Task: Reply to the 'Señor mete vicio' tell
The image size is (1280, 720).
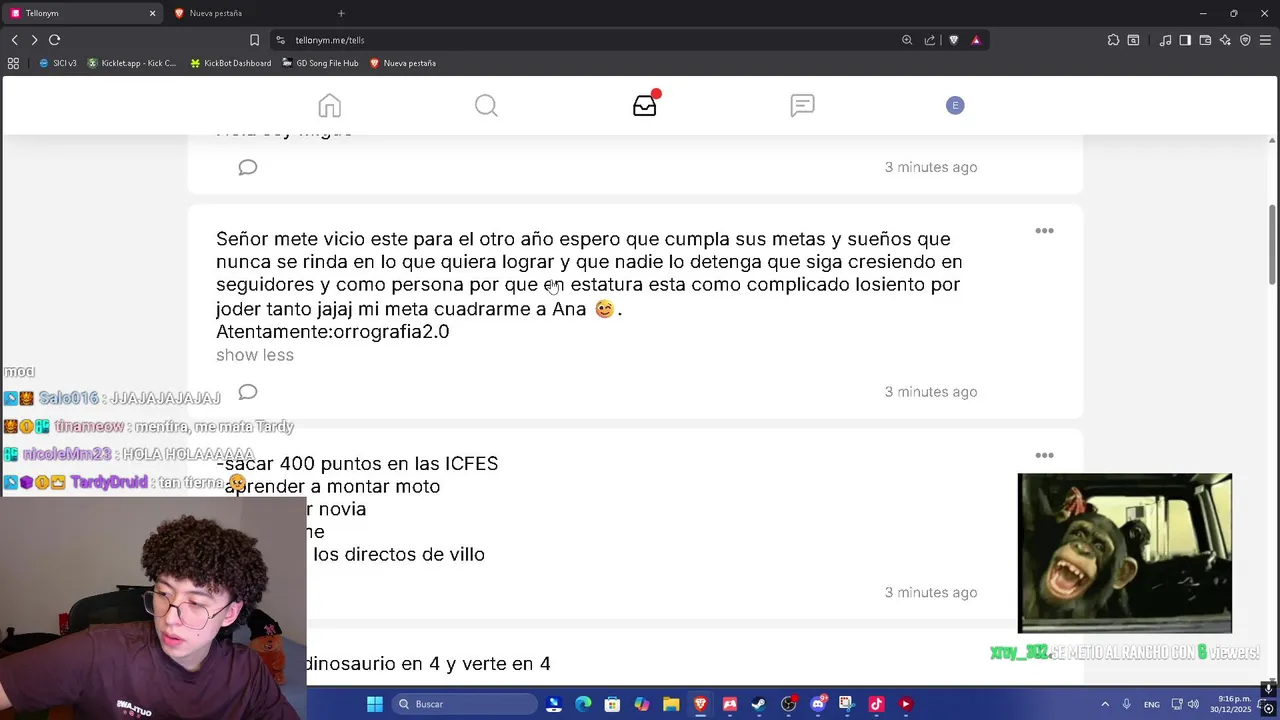Action: [x=248, y=391]
